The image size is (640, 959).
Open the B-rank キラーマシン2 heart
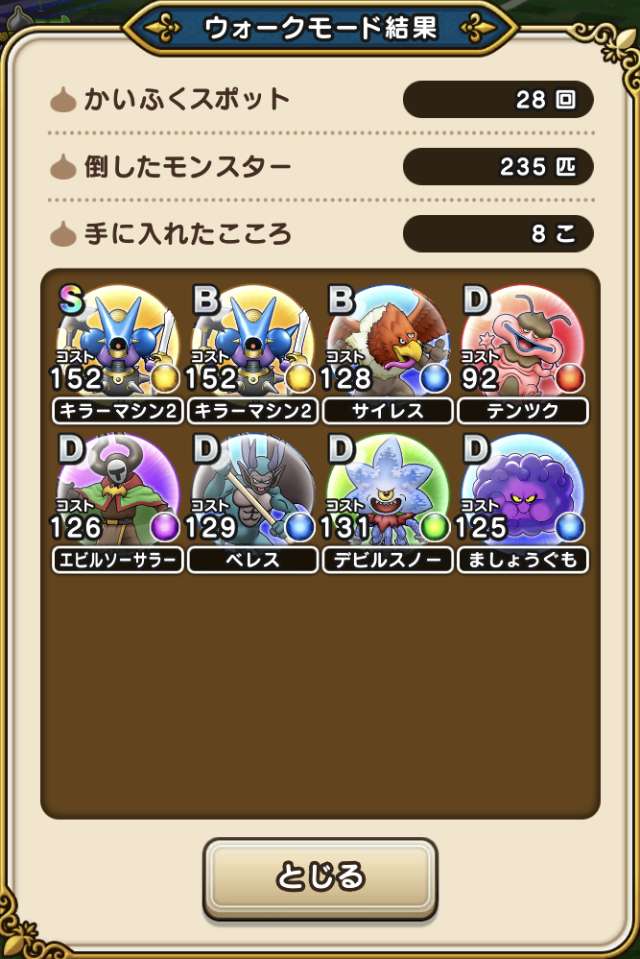[253, 346]
